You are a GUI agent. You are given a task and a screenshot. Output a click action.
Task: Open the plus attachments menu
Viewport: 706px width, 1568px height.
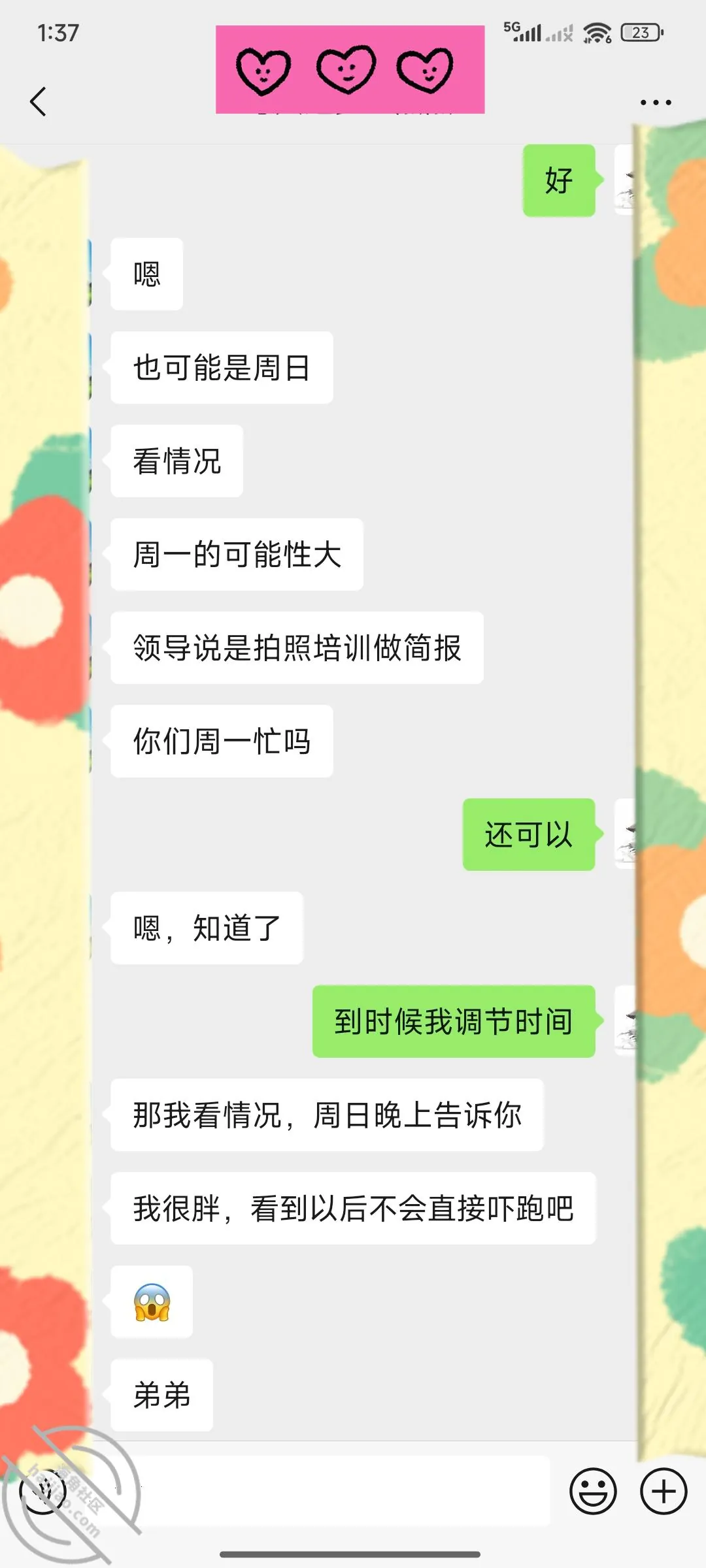[x=664, y=1491]
